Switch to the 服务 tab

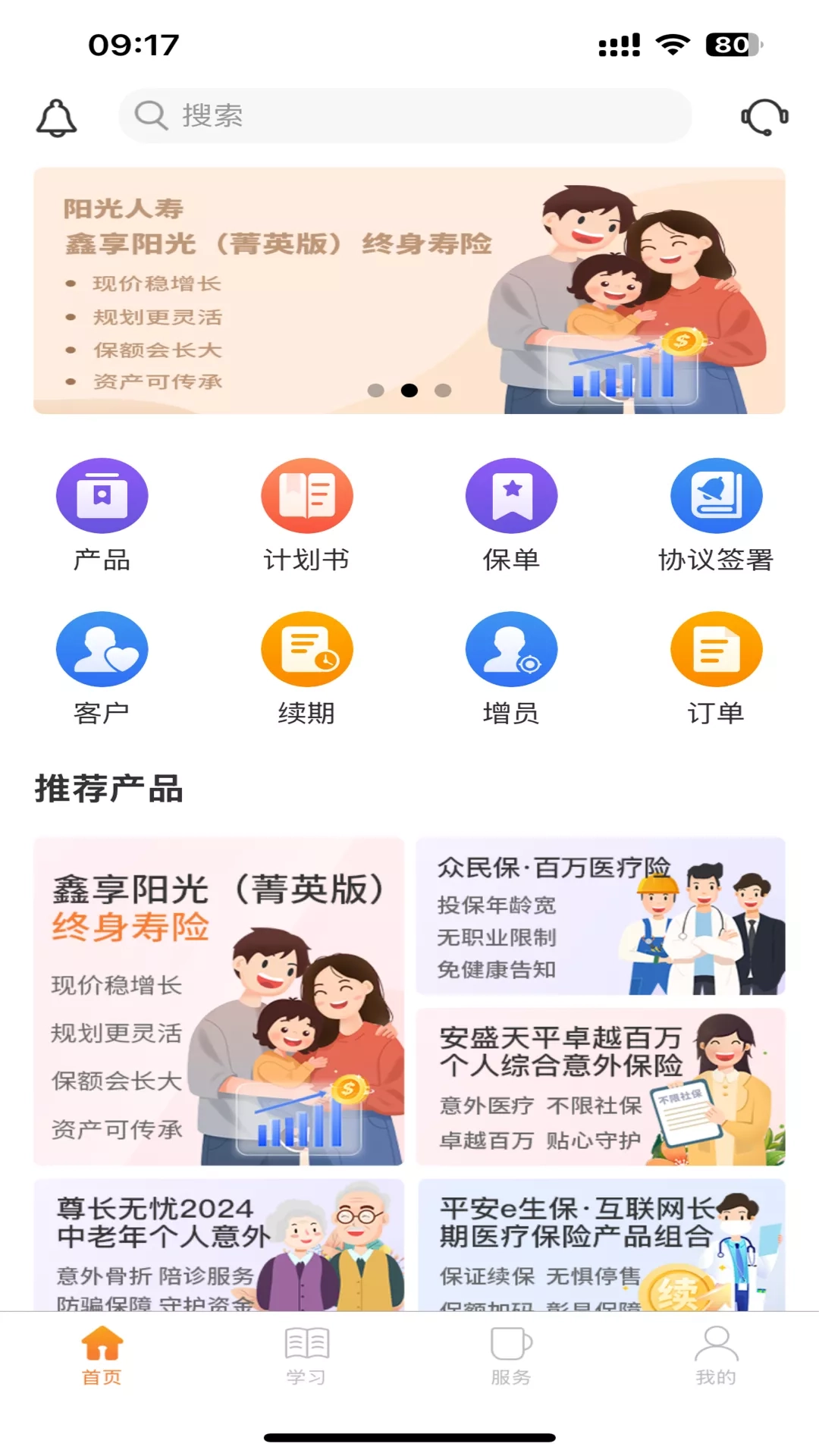511,1356
